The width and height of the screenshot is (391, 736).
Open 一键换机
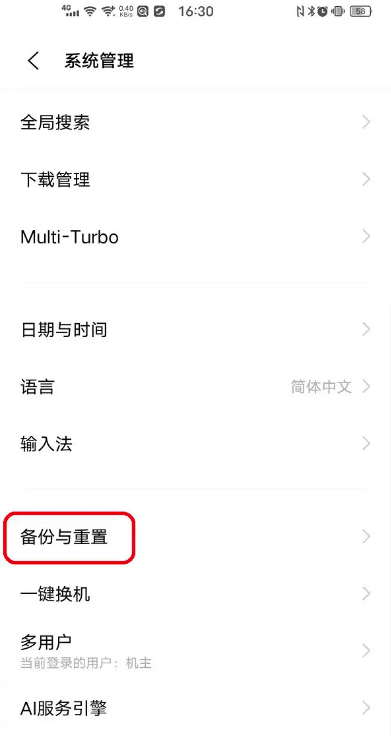pos(195,594)
